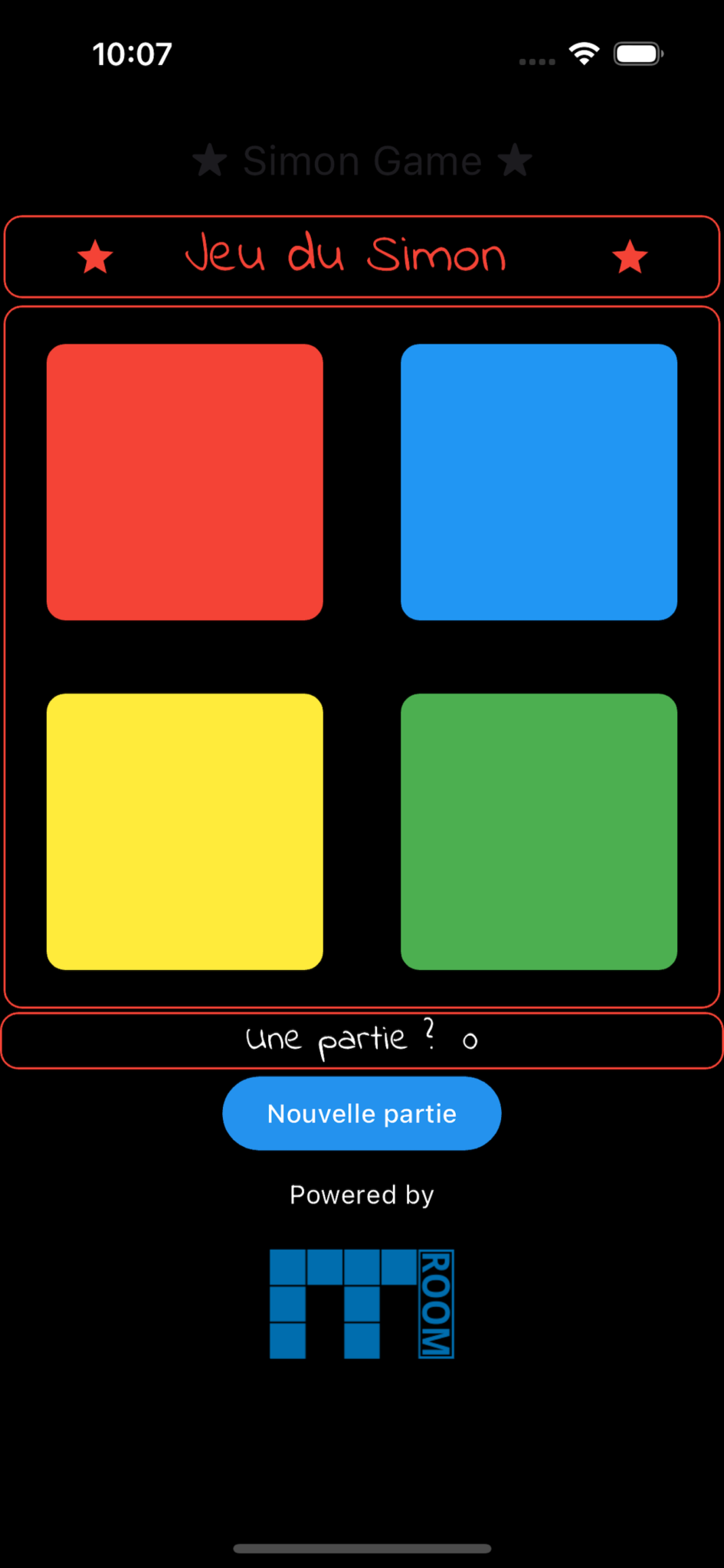The width and height of the screenshot is (724, 1568).
Task: Tap the Une partie score panel
Action: click(362, 1040)
